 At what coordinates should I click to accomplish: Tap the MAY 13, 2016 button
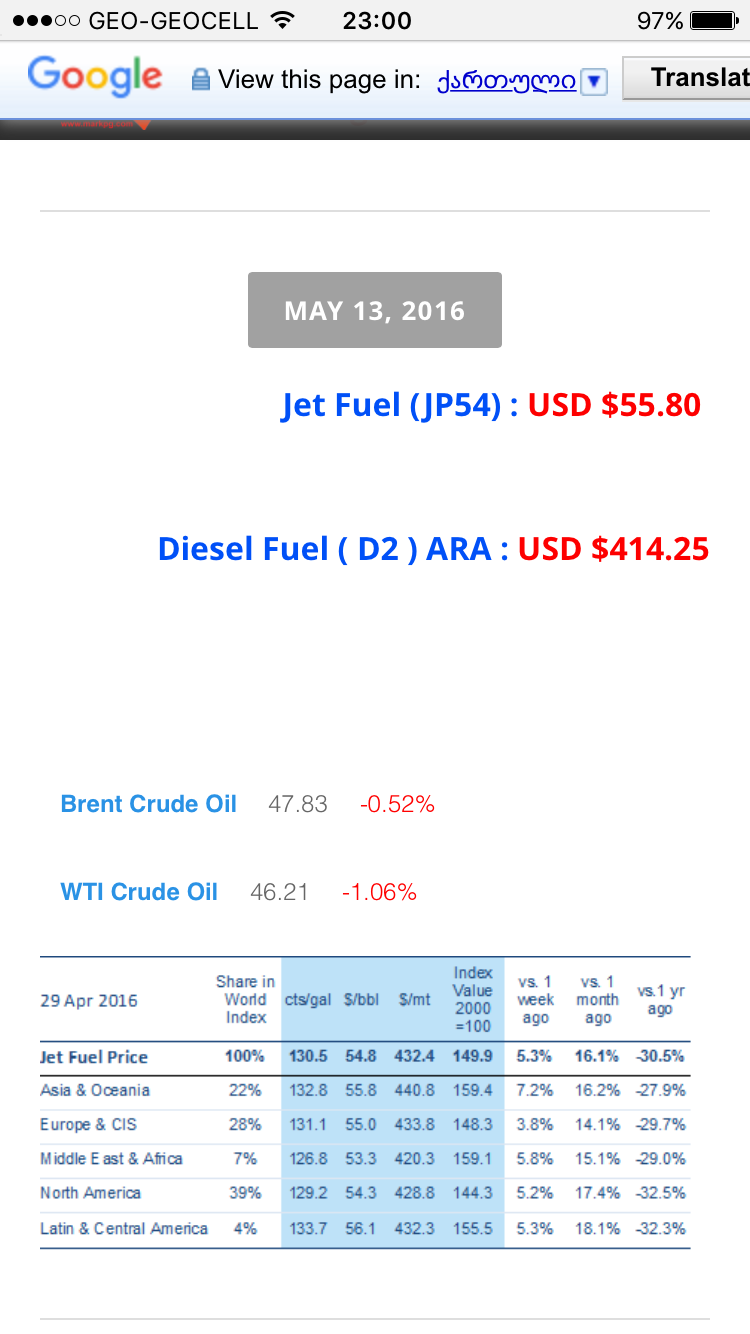tap(375, 310)
